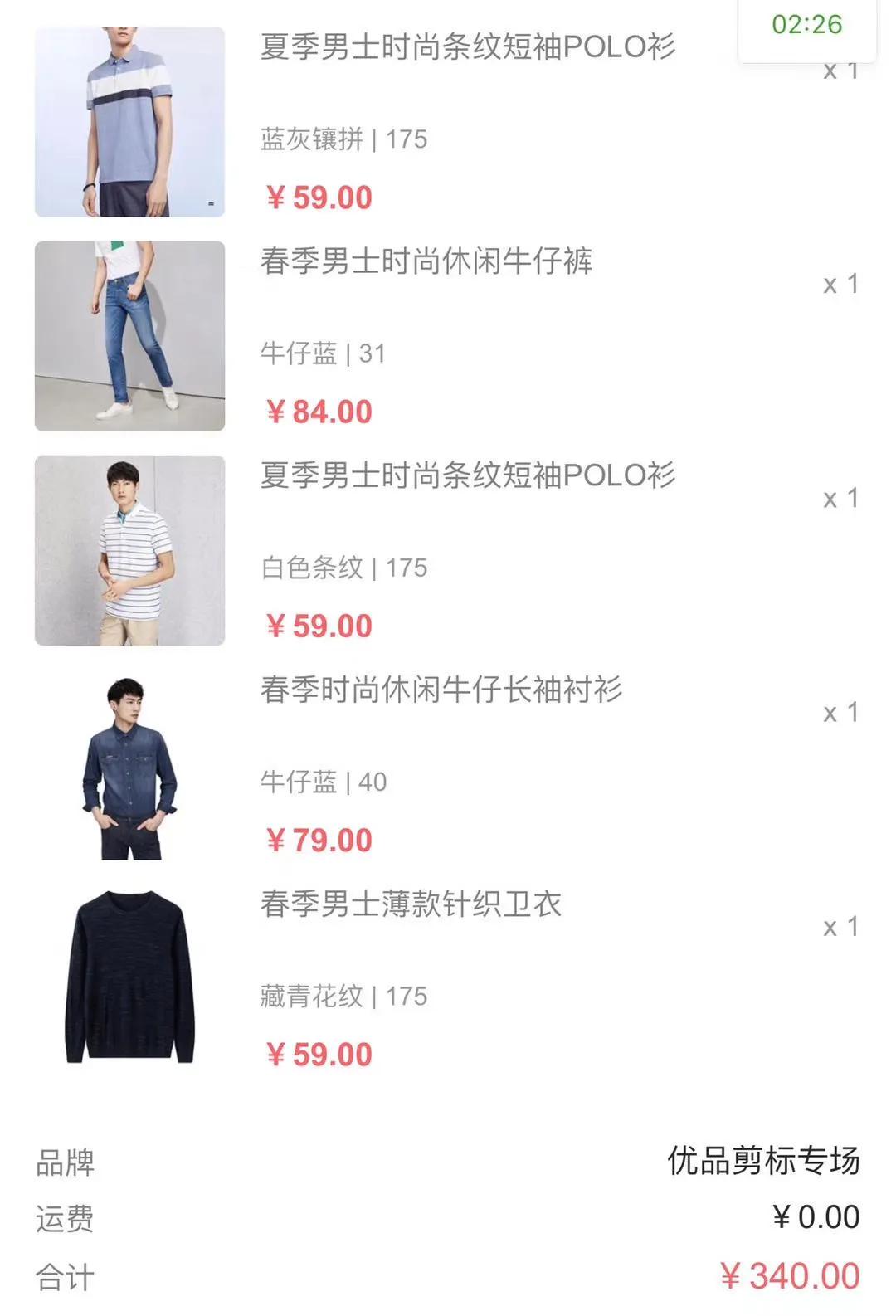Select the ¥59.00 price of the first POLO shirt
896x1316 pixels.
pos(319,196)
